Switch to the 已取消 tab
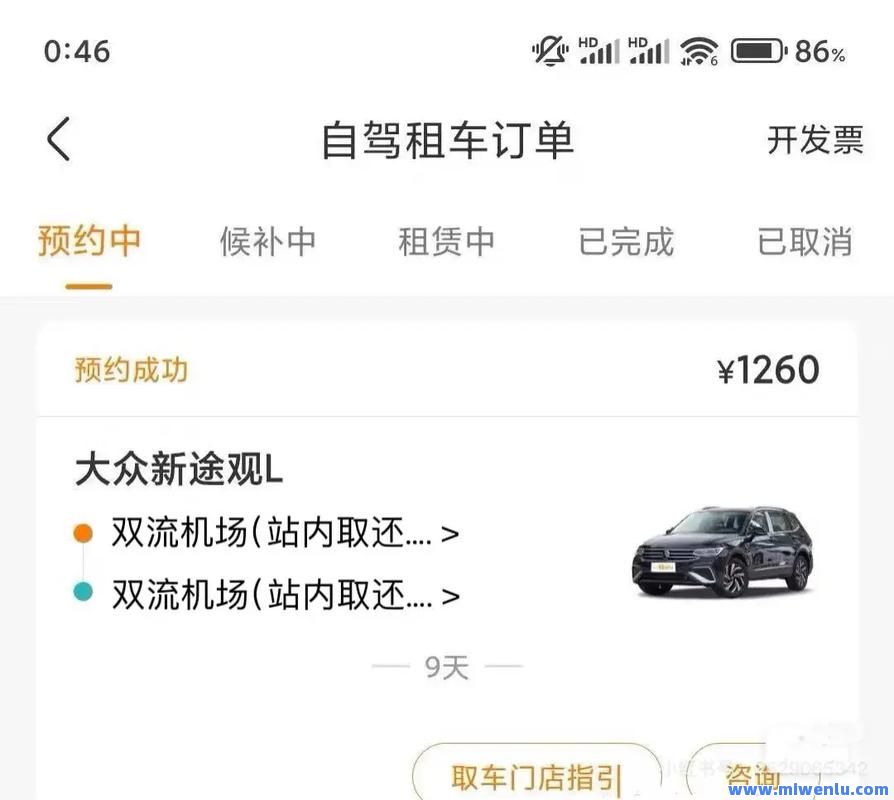Screen dimensions: 894x800 804,242
